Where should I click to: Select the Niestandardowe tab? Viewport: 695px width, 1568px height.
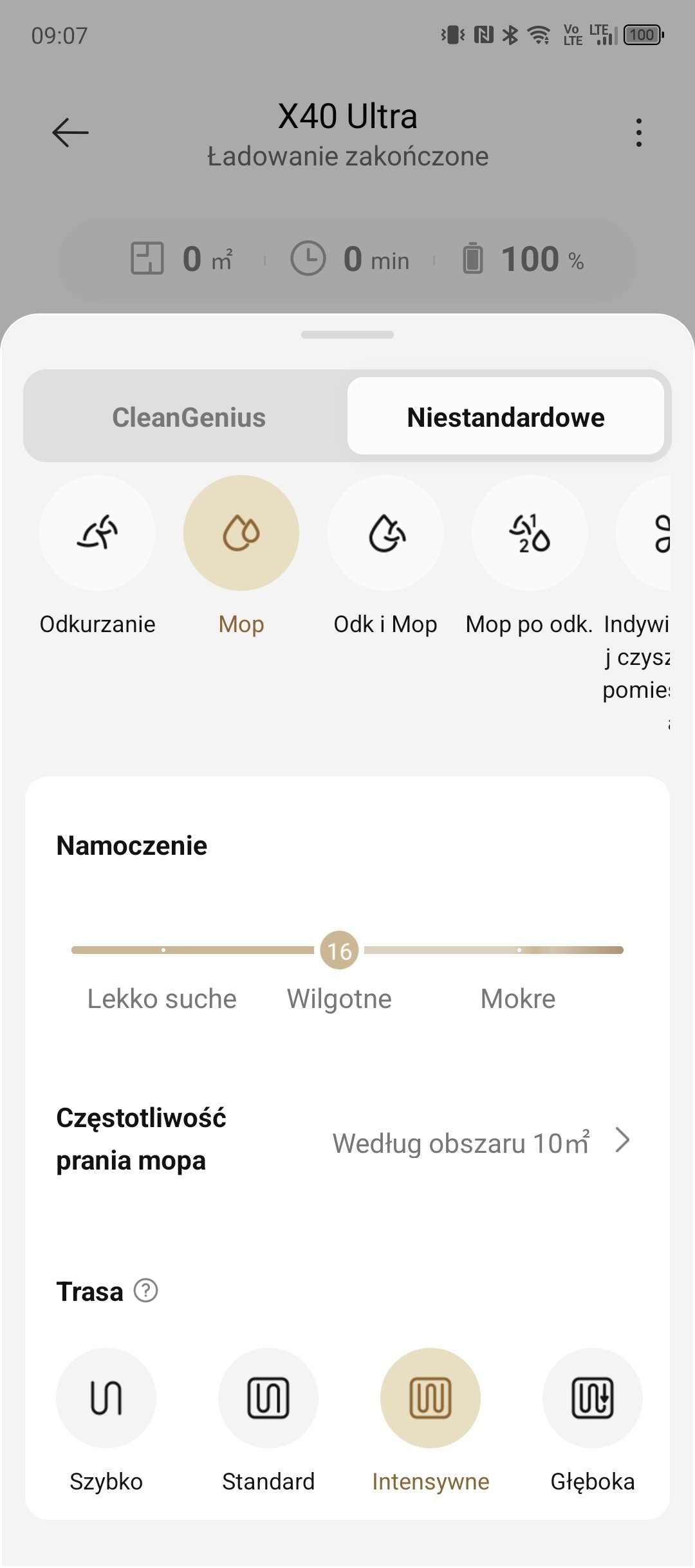(506, 417)
